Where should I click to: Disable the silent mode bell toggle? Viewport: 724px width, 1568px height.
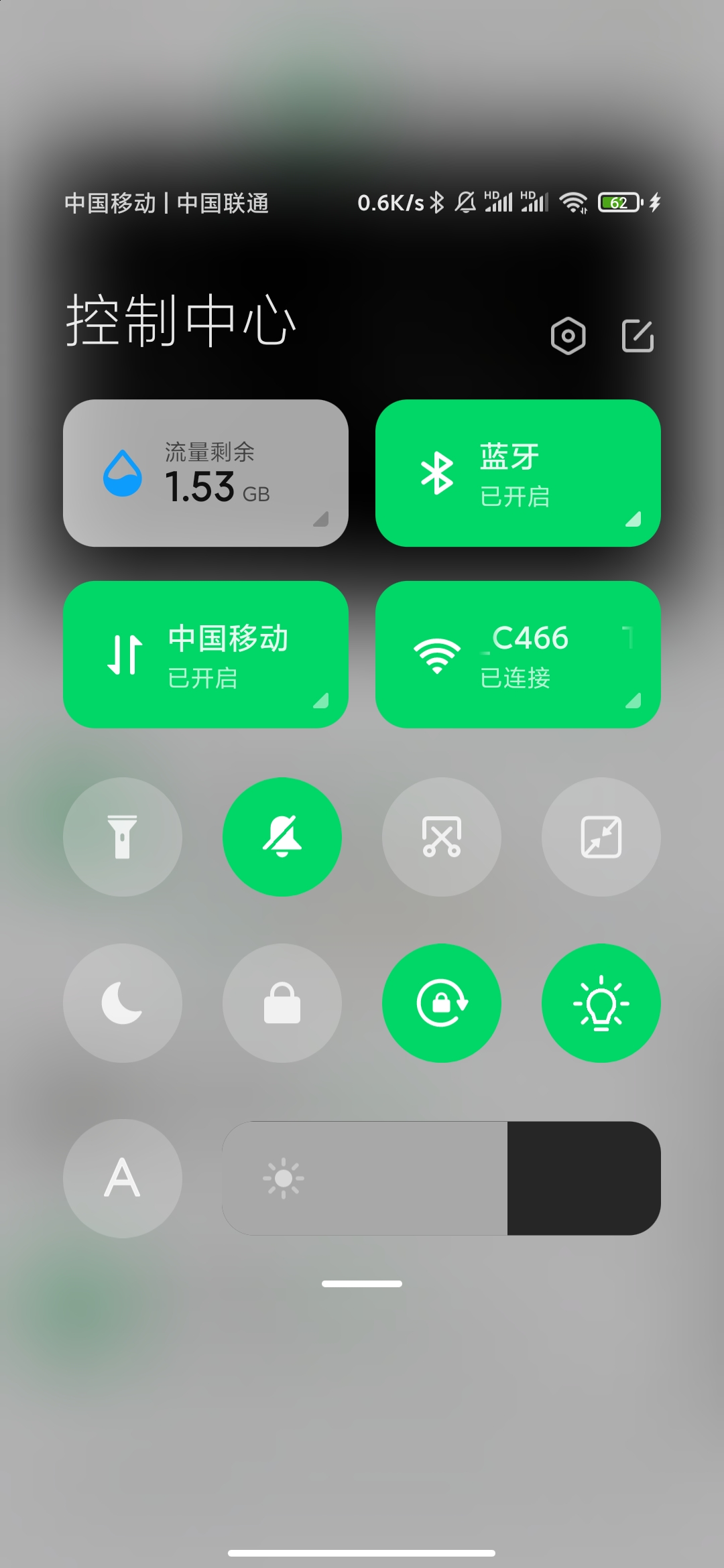tap(282, 837)
